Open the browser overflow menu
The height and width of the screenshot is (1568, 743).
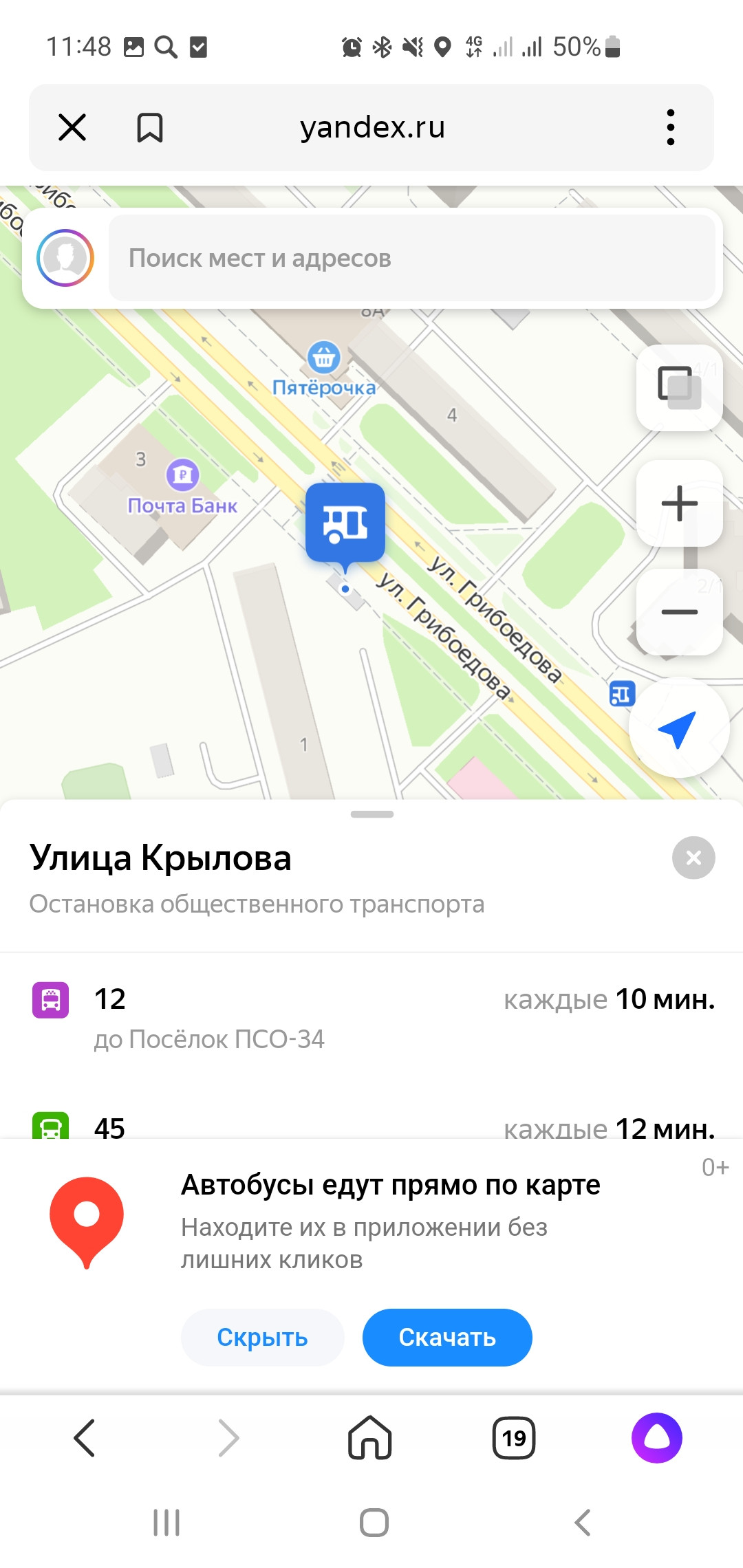click(x=671, y=127)
